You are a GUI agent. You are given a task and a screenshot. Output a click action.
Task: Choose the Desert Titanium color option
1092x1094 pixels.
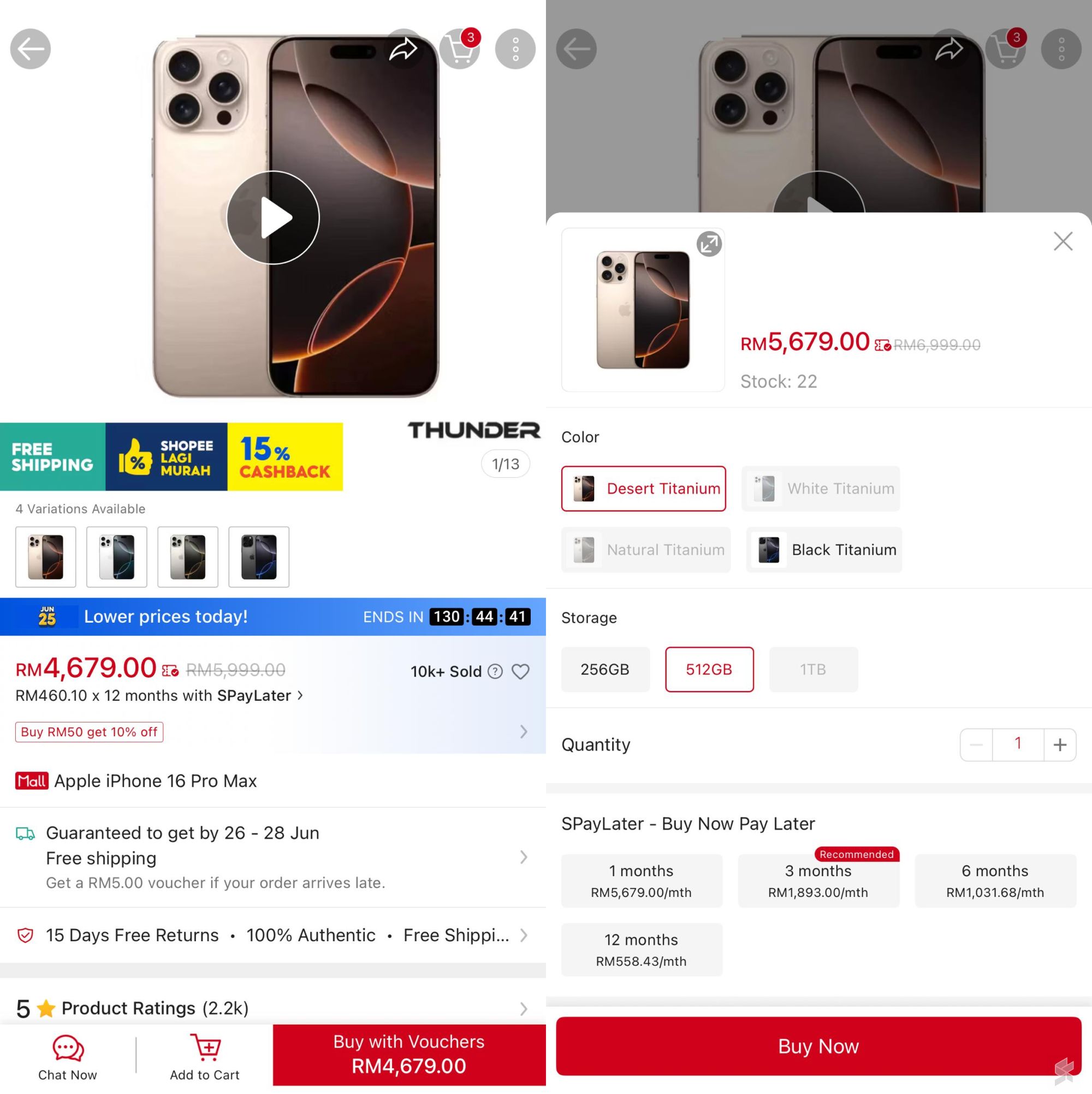click(643, 489)
